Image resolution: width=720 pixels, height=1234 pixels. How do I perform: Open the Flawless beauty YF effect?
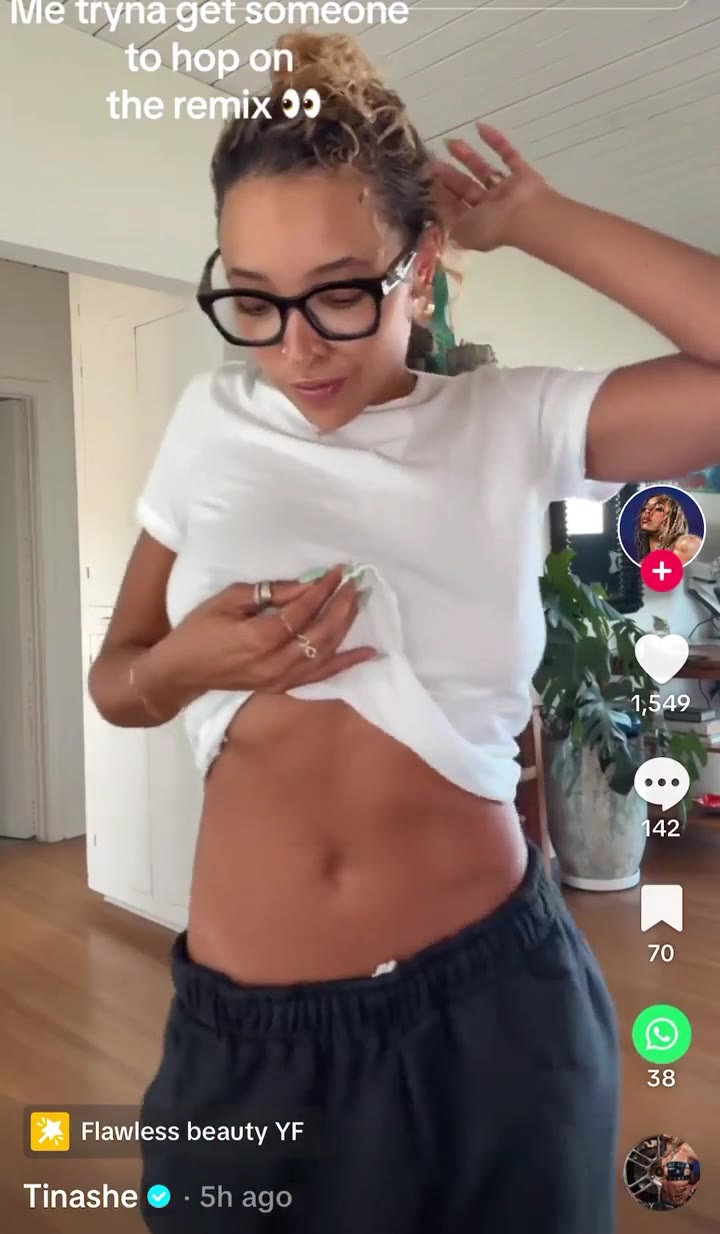point(166,1132)
